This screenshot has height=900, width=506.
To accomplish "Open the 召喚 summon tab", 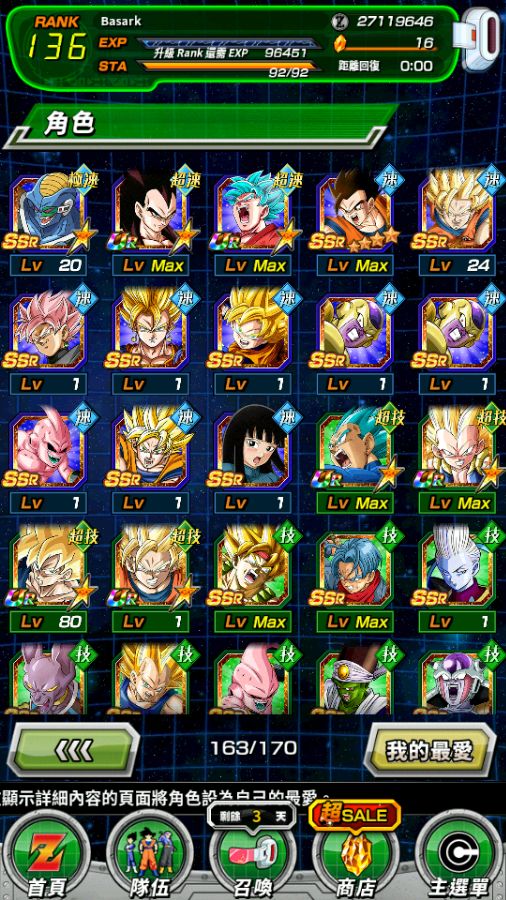I will [252, 856].
